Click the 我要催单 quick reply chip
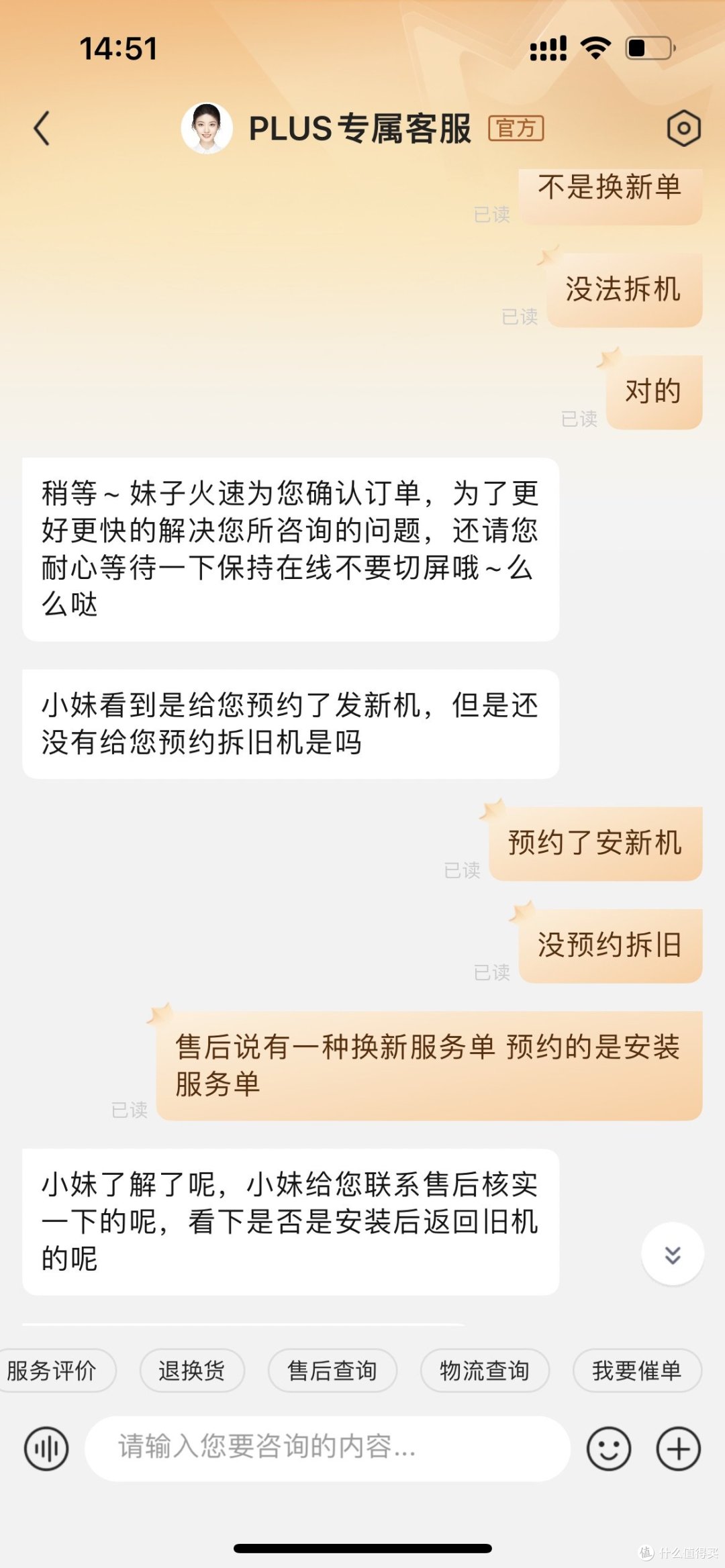Screen dimensions: 725x1568 (636, 1371)
